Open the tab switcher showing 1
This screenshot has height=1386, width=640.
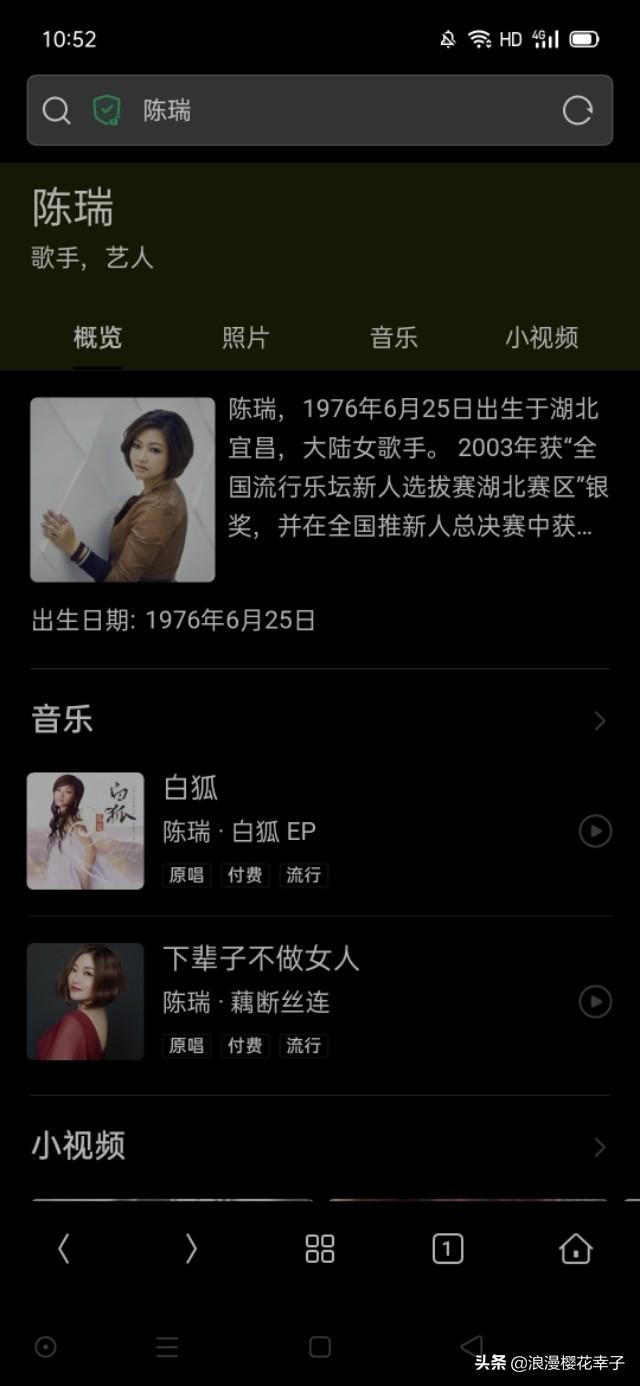pos(447,1248)
